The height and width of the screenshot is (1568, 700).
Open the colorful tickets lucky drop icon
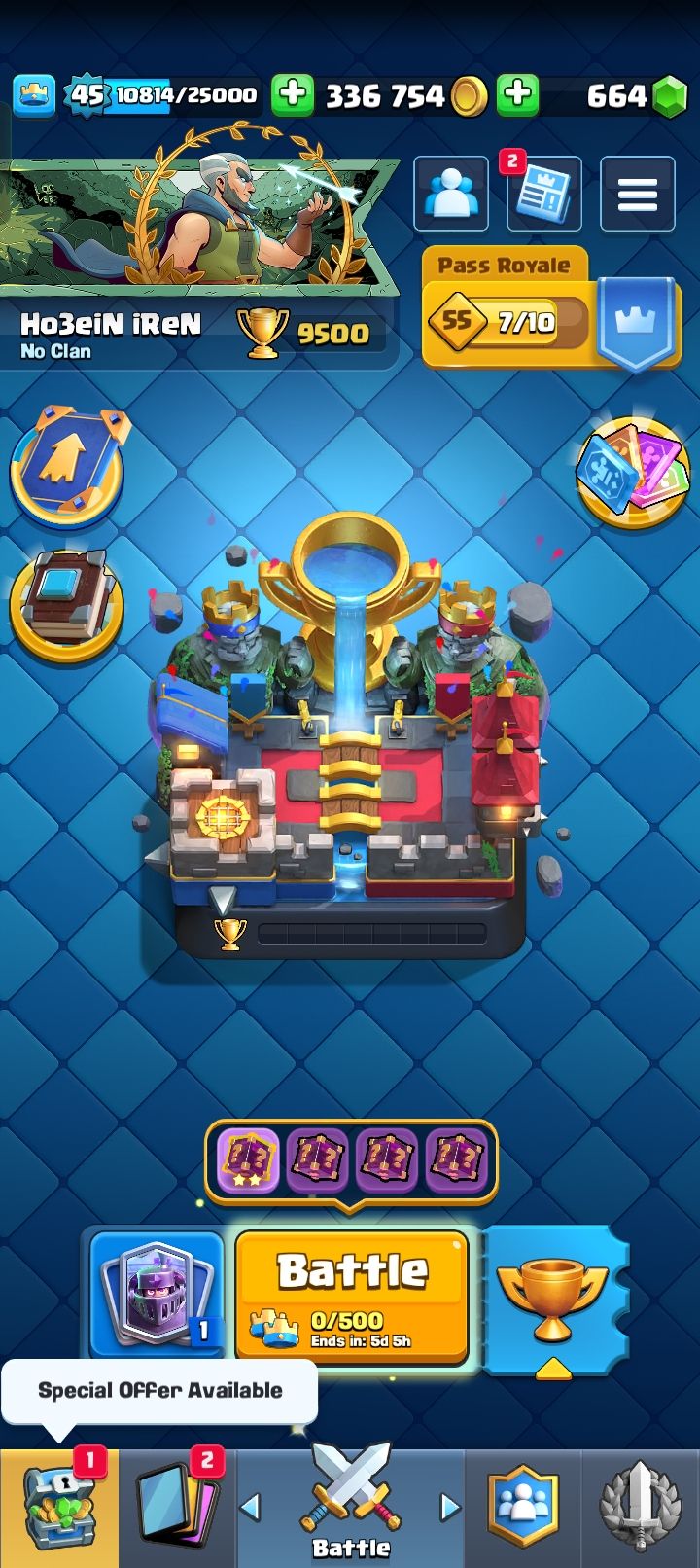point(633,472)
